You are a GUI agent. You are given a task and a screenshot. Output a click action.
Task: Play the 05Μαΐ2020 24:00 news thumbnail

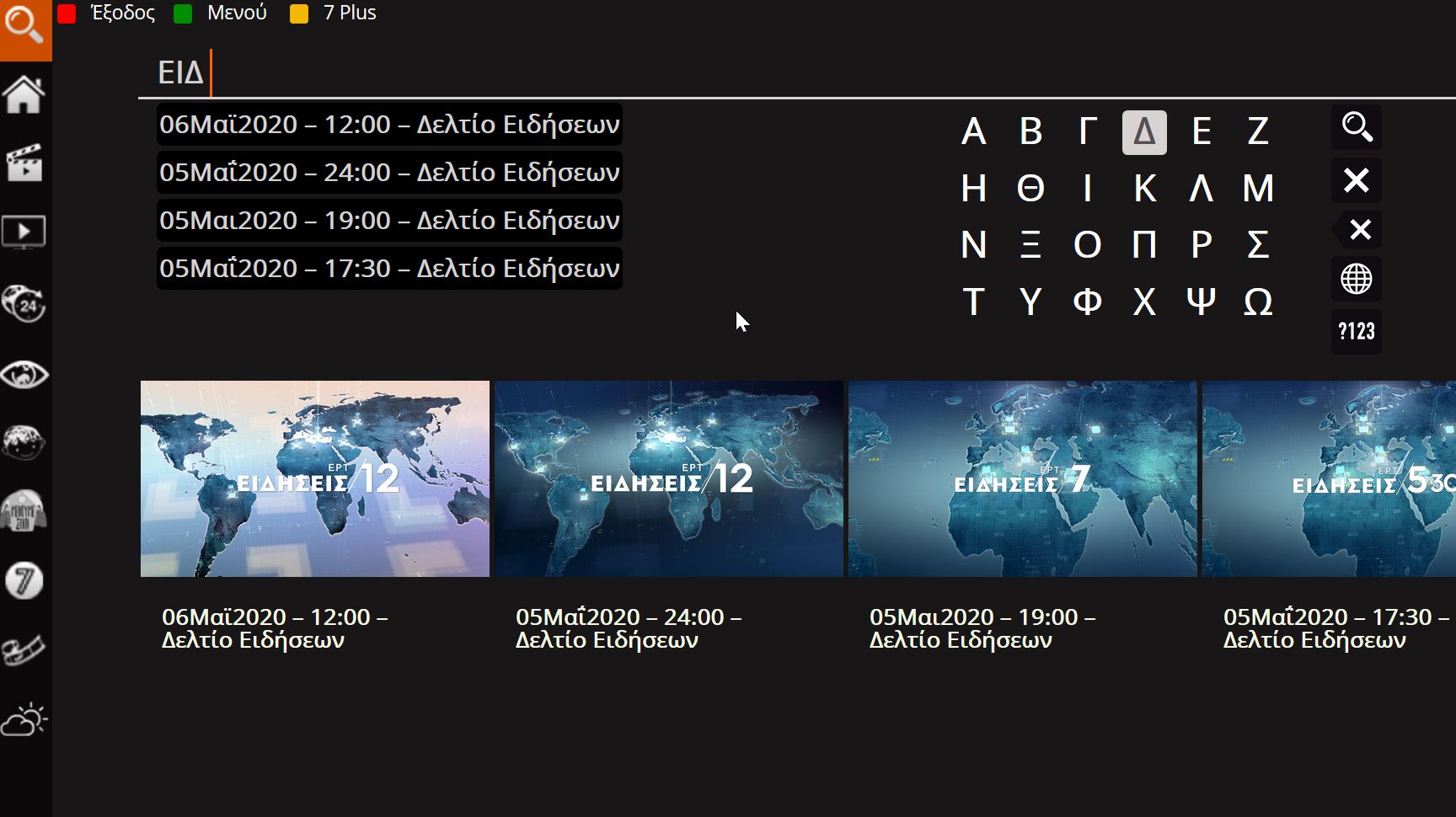(x=669, y=478)
